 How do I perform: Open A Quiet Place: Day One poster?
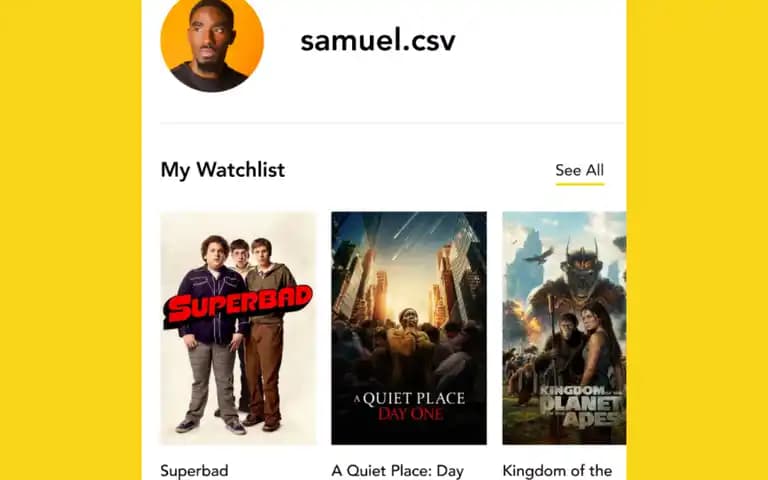(409, 328)
